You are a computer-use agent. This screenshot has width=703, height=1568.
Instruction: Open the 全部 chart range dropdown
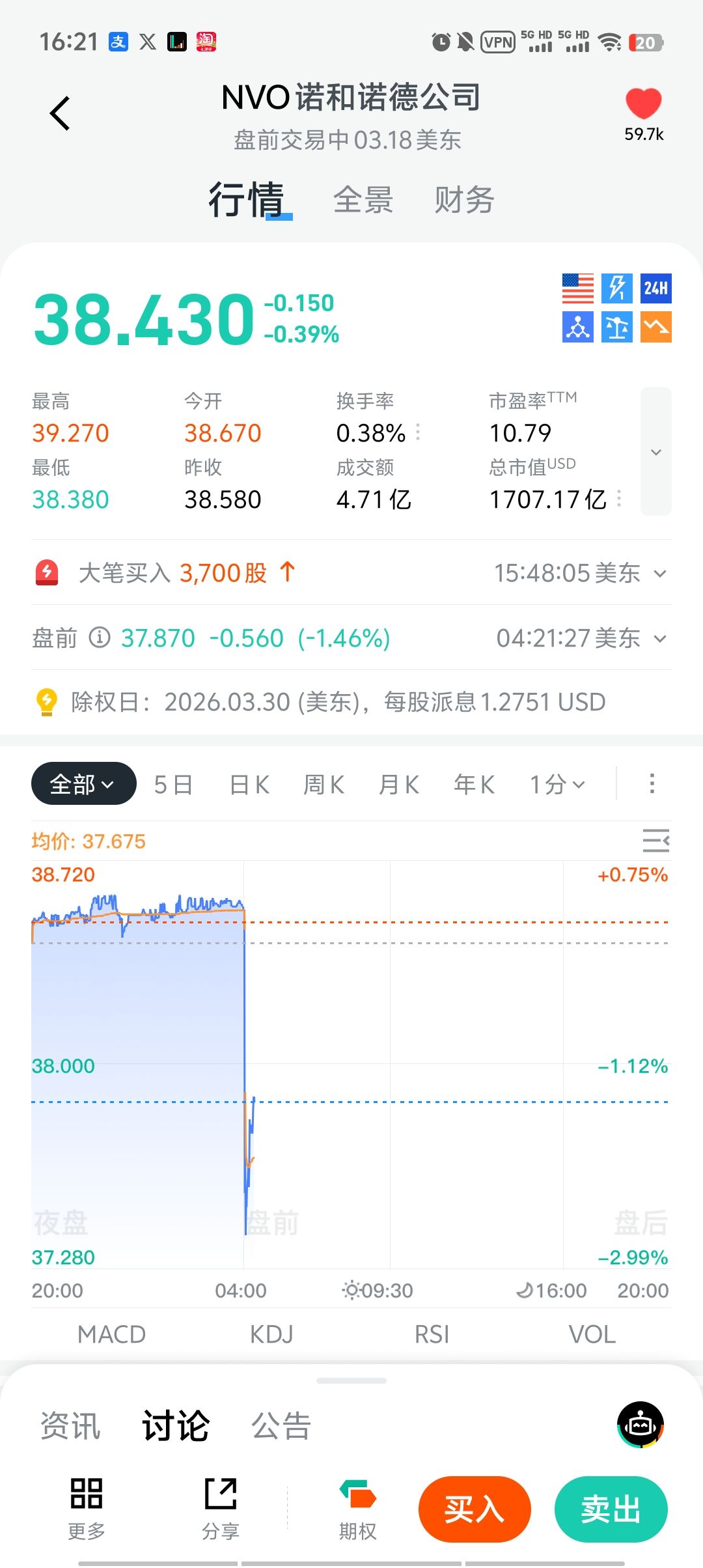pos(83,784)
